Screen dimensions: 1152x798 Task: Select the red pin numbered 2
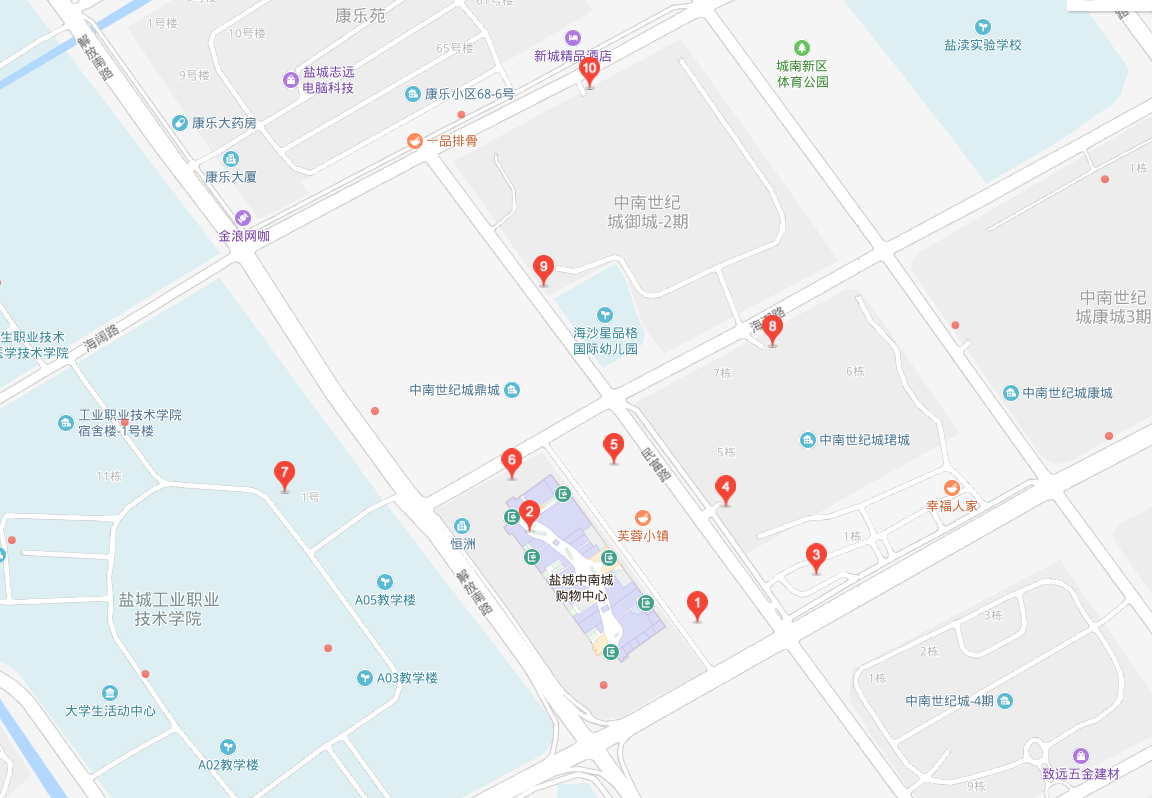530,512
